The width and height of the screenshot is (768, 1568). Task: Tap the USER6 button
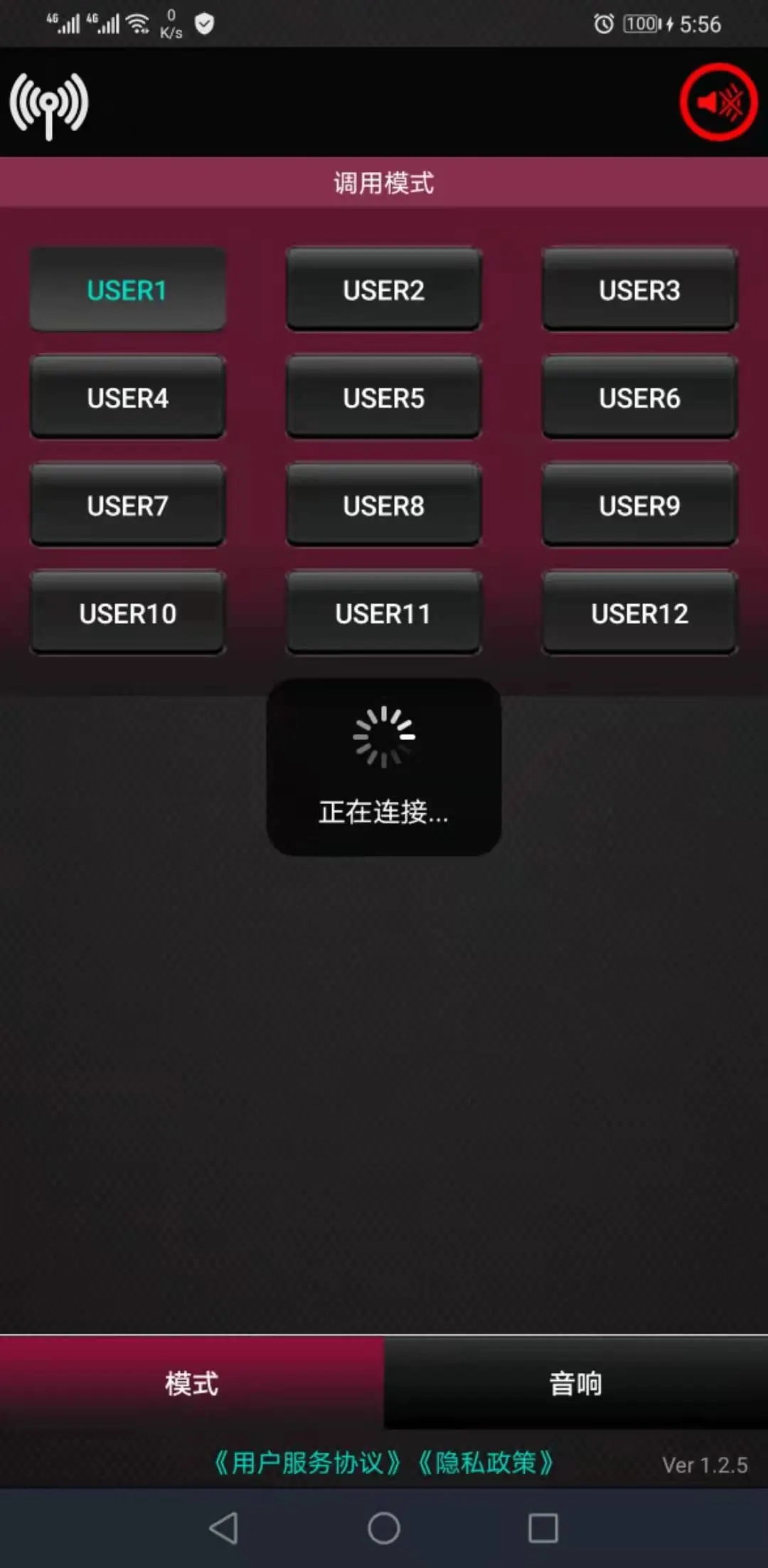click(x=640, y=398)
